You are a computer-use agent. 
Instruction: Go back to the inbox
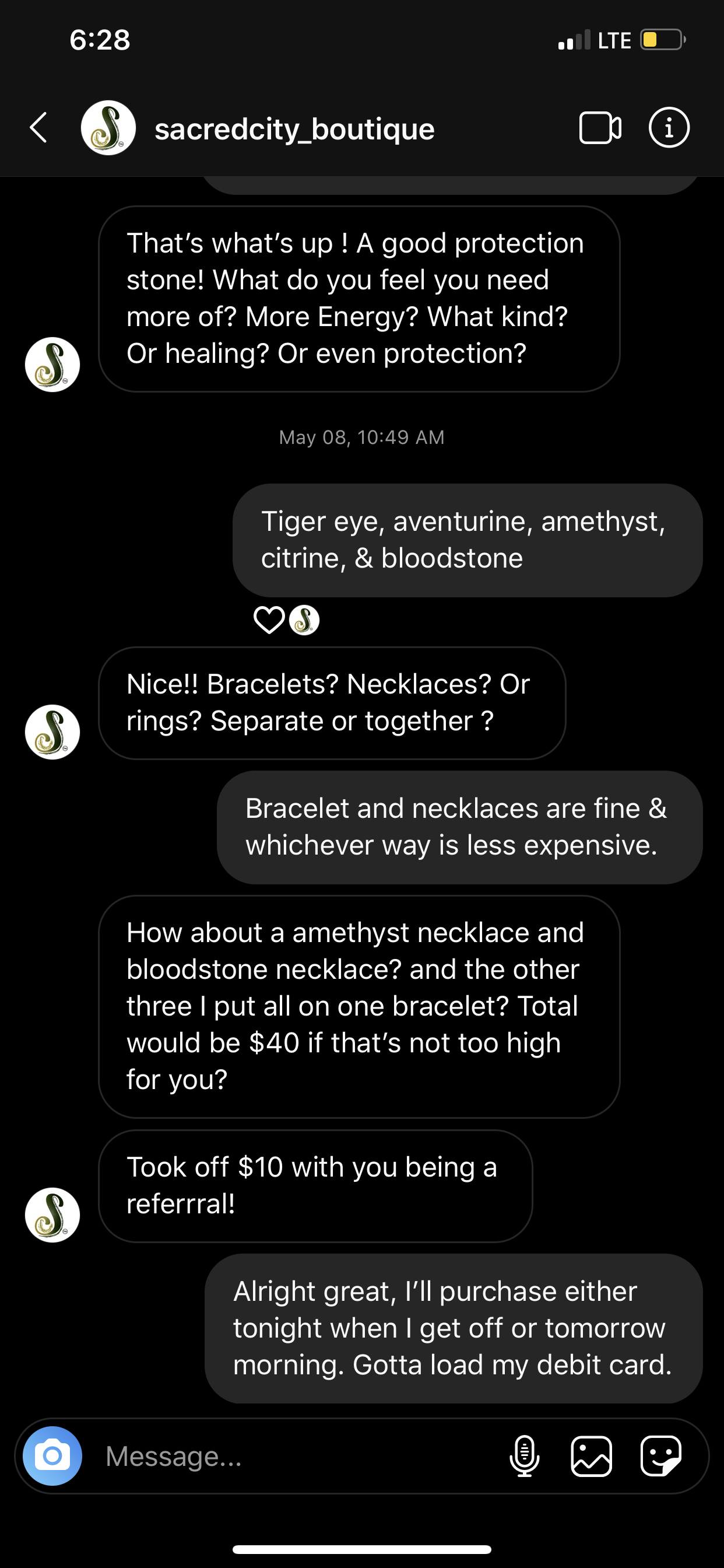[x=39, y=128]
